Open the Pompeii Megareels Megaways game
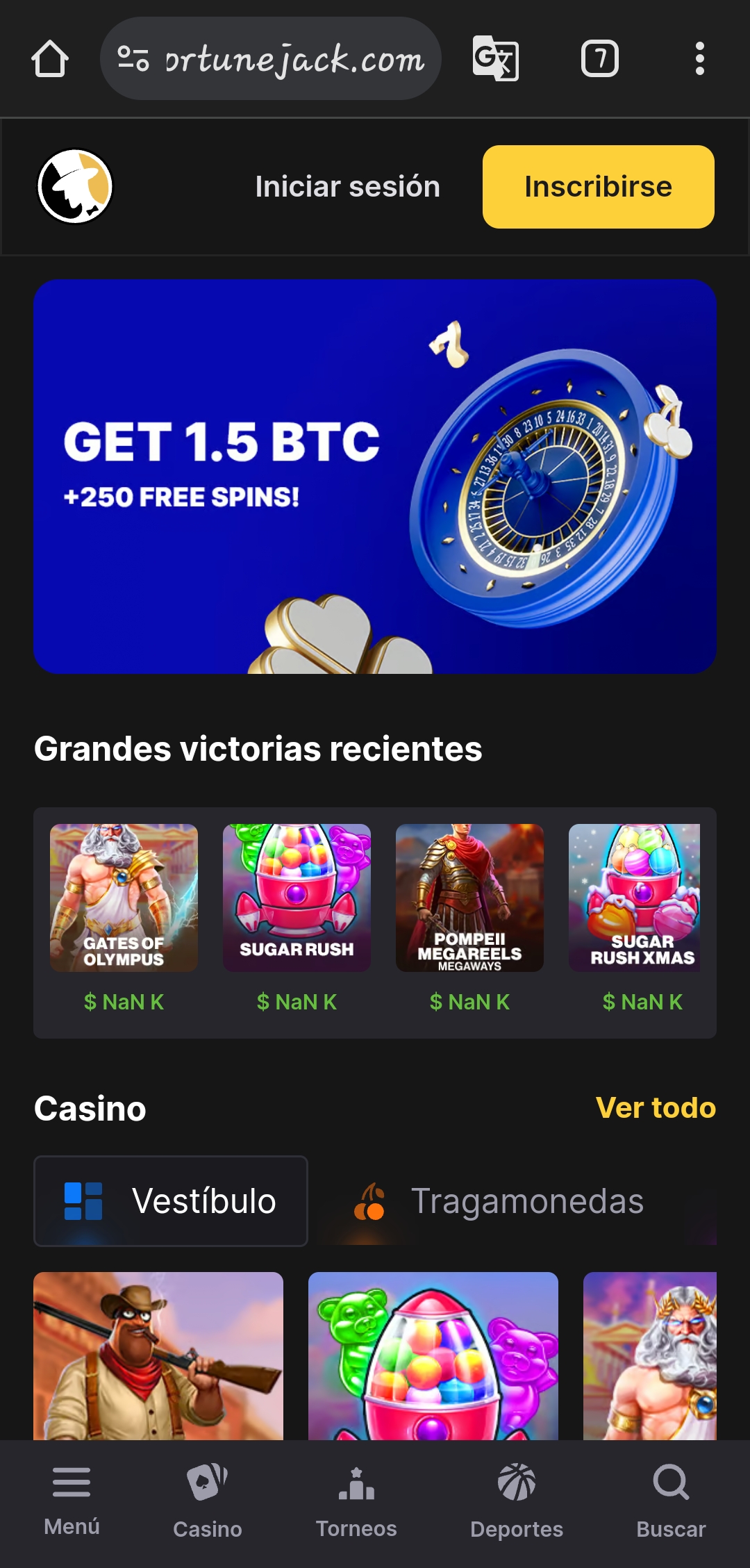Viewport: 750px width, 1568px height. click(469, 898)
